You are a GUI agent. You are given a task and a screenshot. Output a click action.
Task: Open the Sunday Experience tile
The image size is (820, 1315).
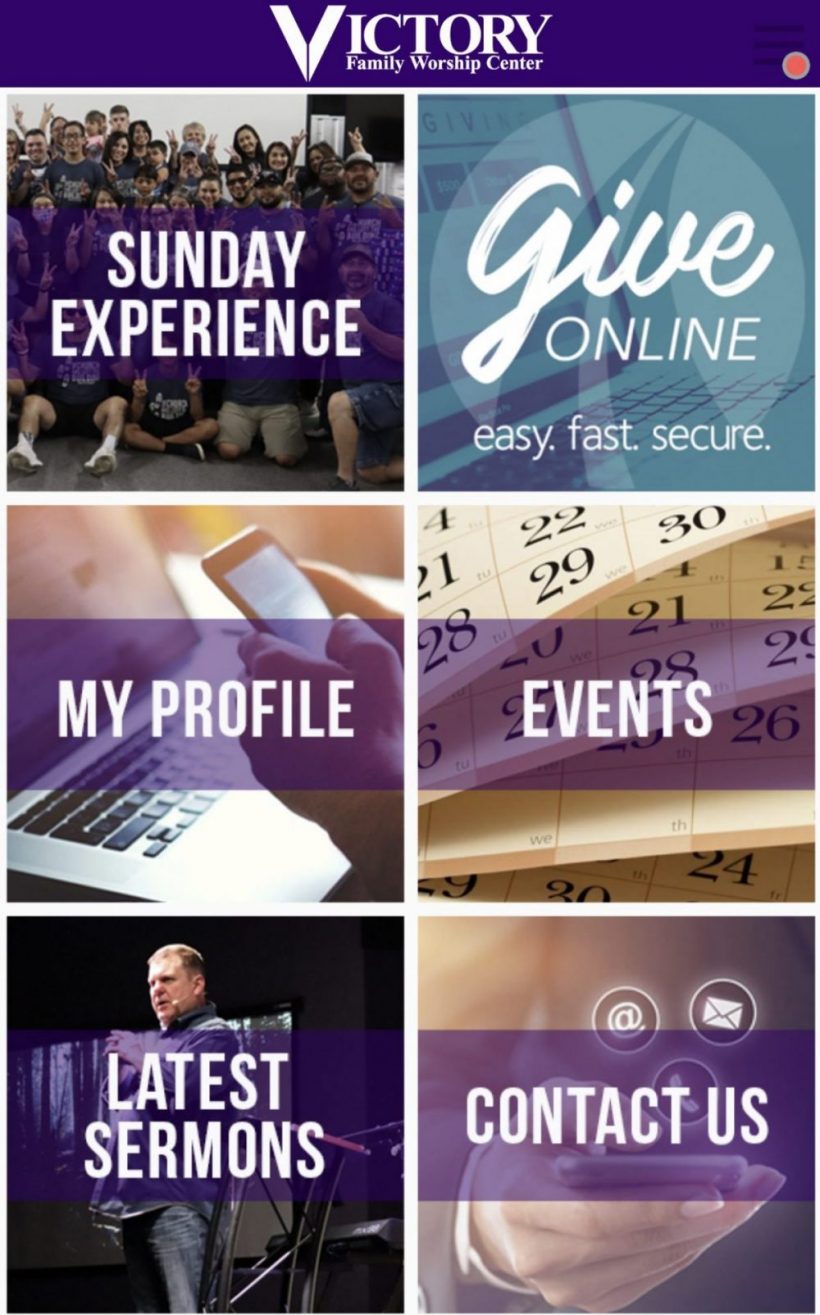tap(206, 292)
